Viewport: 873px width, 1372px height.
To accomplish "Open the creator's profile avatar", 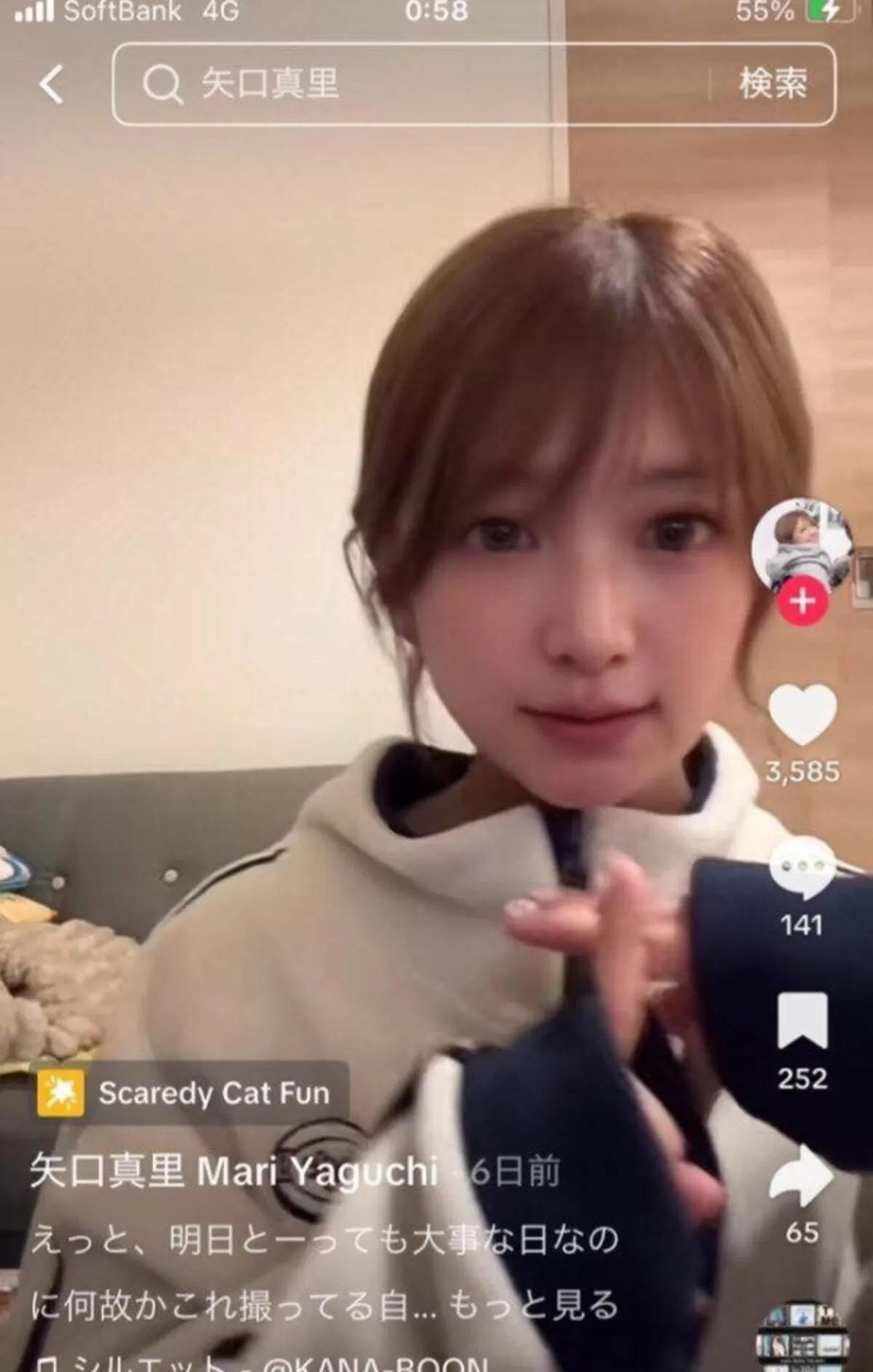I will pyautogui.click(x=802, y=544).
